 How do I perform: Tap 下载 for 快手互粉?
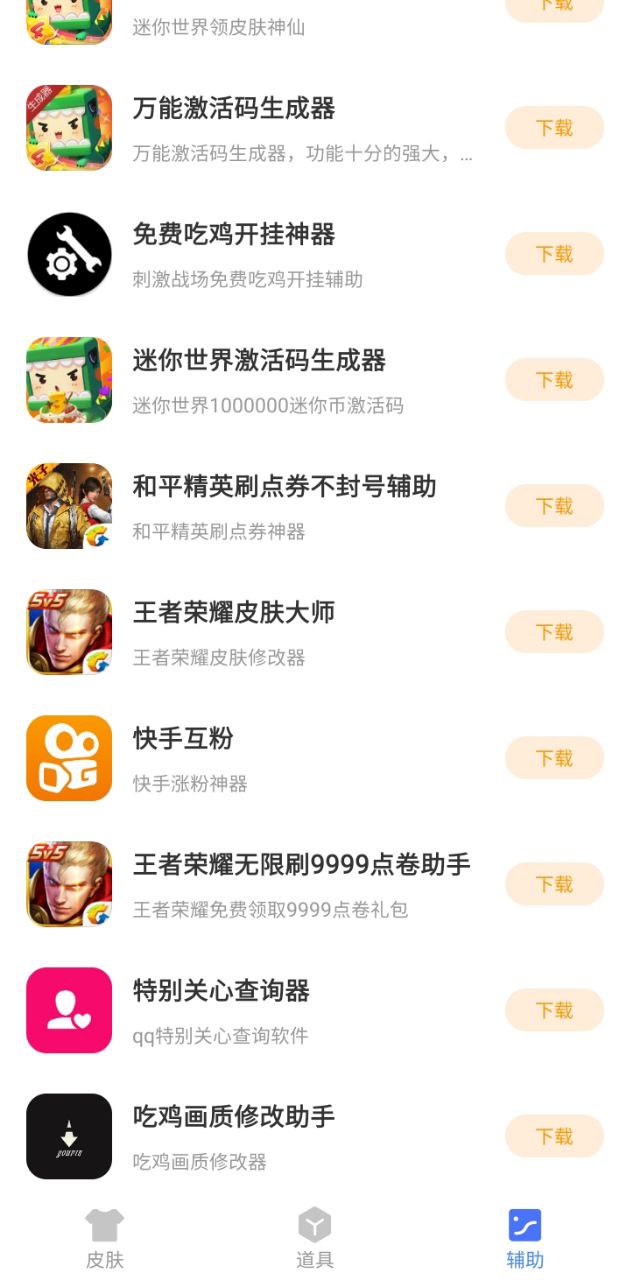point(554,758)
